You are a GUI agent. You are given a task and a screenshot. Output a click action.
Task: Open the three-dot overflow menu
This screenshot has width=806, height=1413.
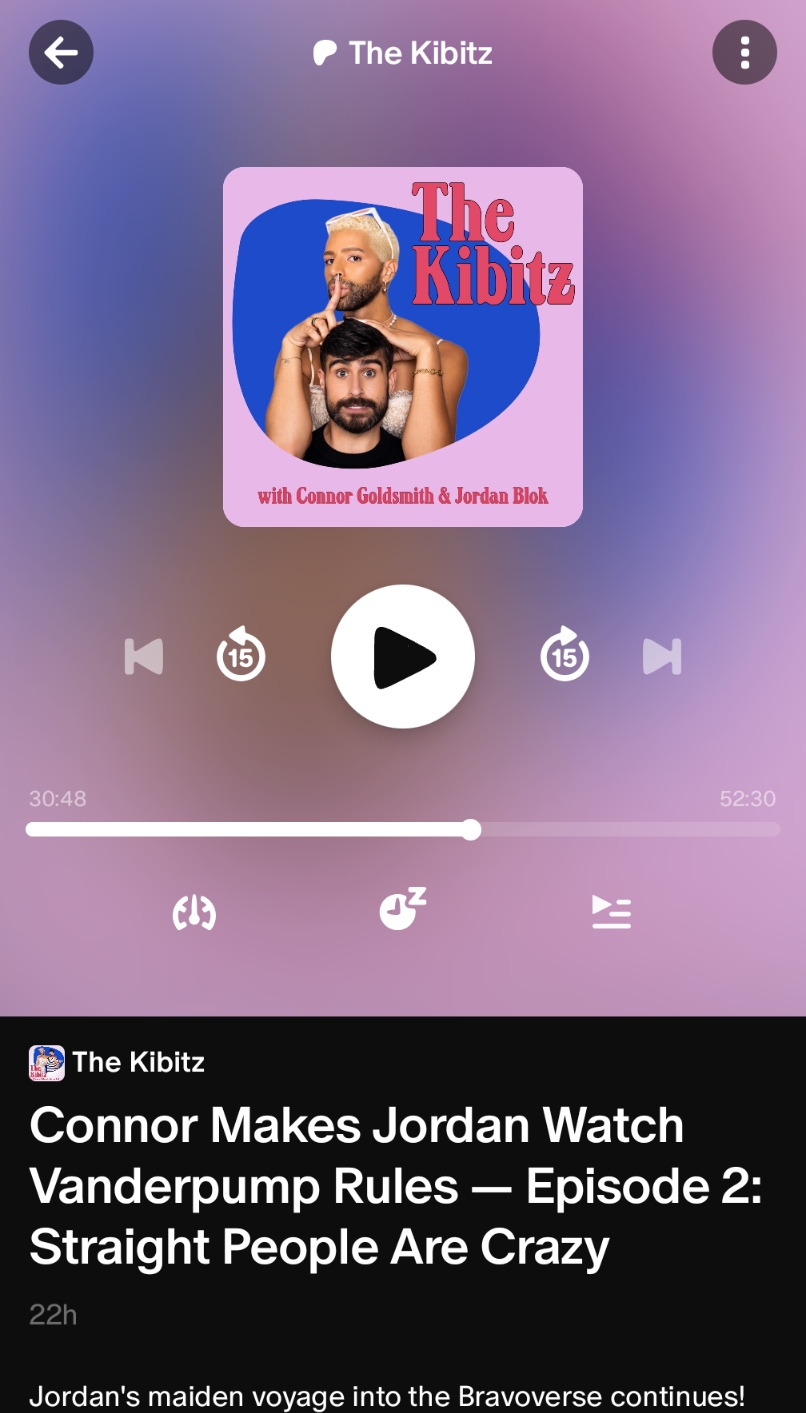point(744,53)
